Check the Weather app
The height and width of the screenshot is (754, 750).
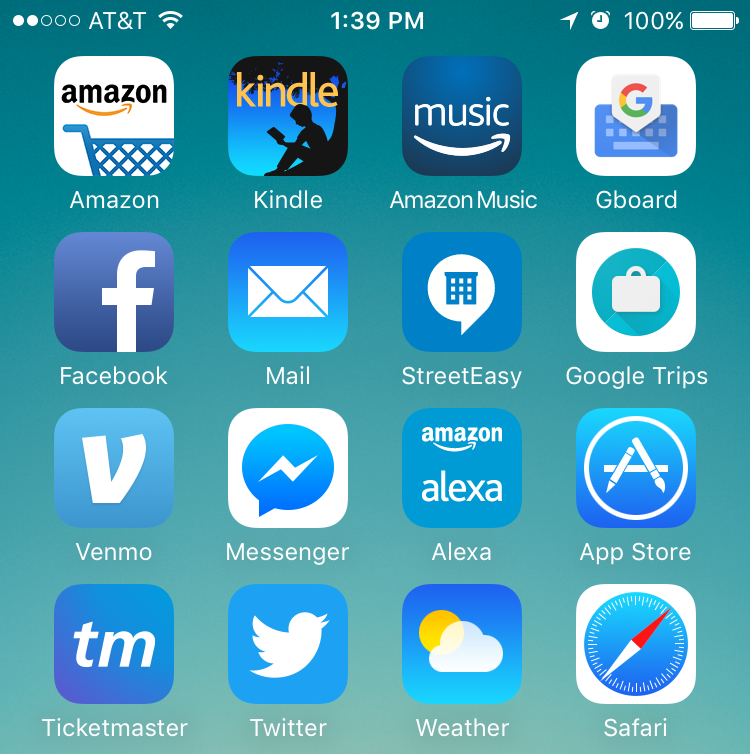(x=462, y=644)
